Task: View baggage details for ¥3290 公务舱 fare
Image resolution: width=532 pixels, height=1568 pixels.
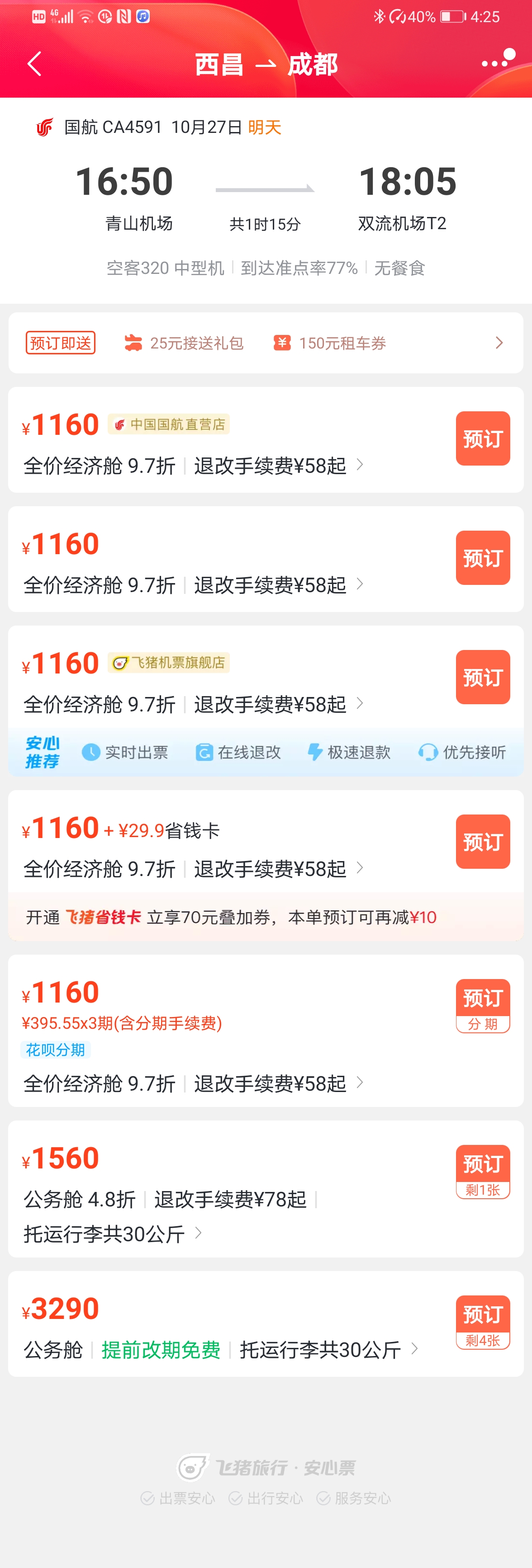Action: point(328,1350)
